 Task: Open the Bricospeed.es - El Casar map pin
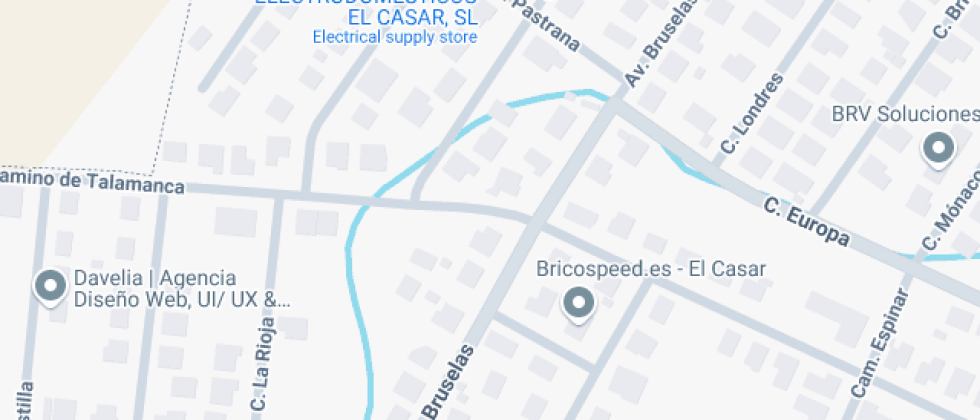[x=578, y=301]
